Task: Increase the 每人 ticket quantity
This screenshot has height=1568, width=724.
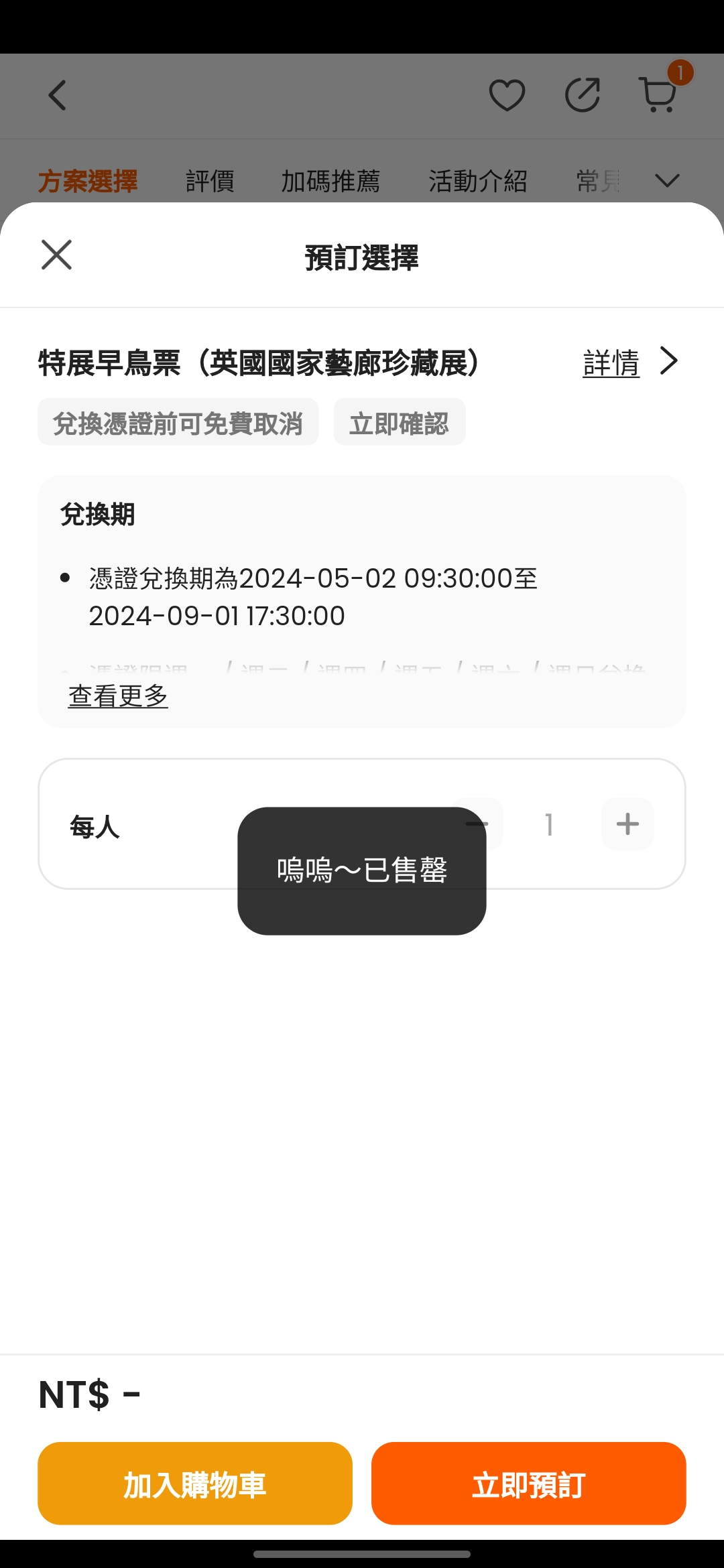Action: point(627,824)
